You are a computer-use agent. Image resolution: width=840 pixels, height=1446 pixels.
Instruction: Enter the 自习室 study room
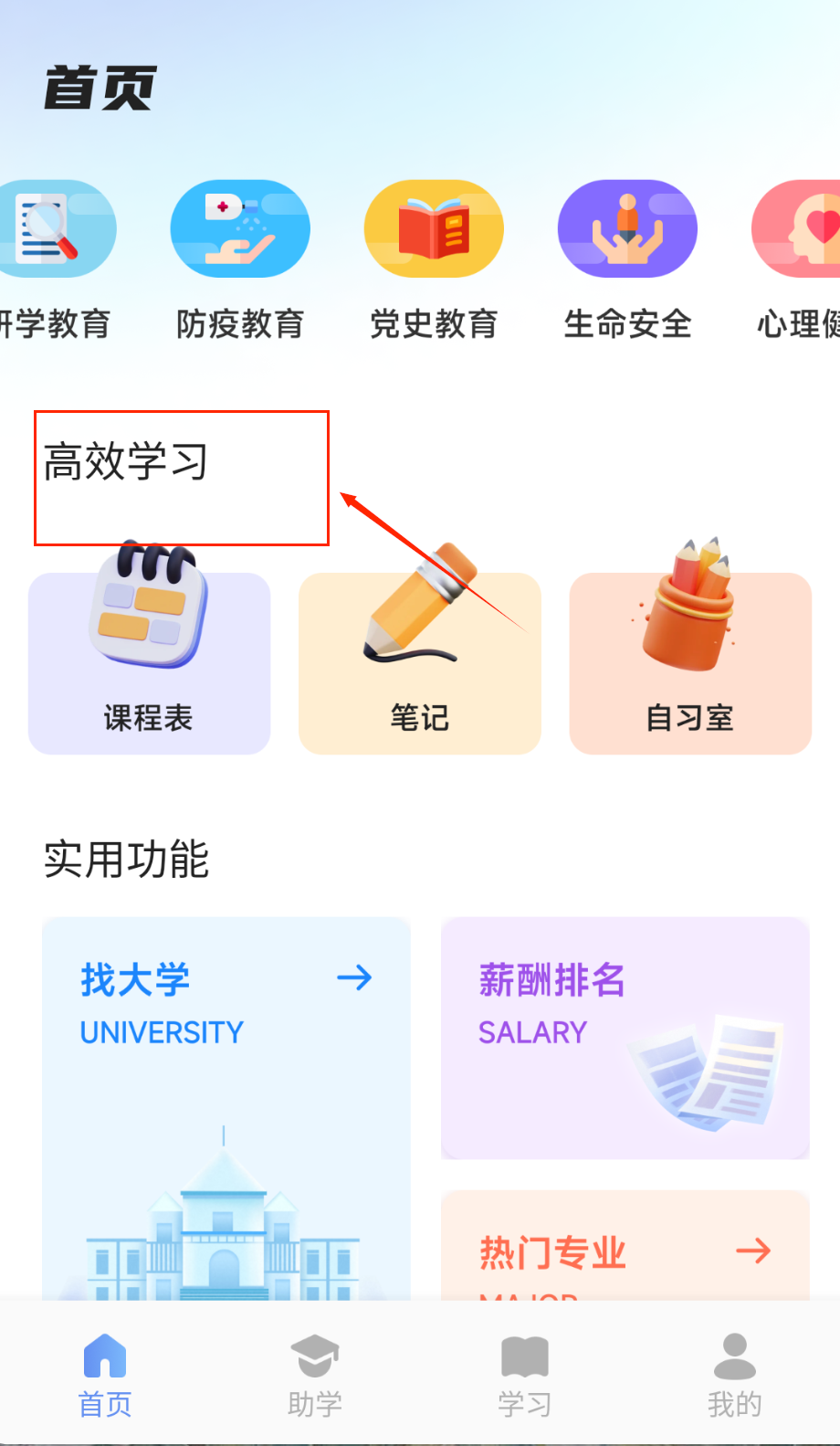(x=690, y=663)
